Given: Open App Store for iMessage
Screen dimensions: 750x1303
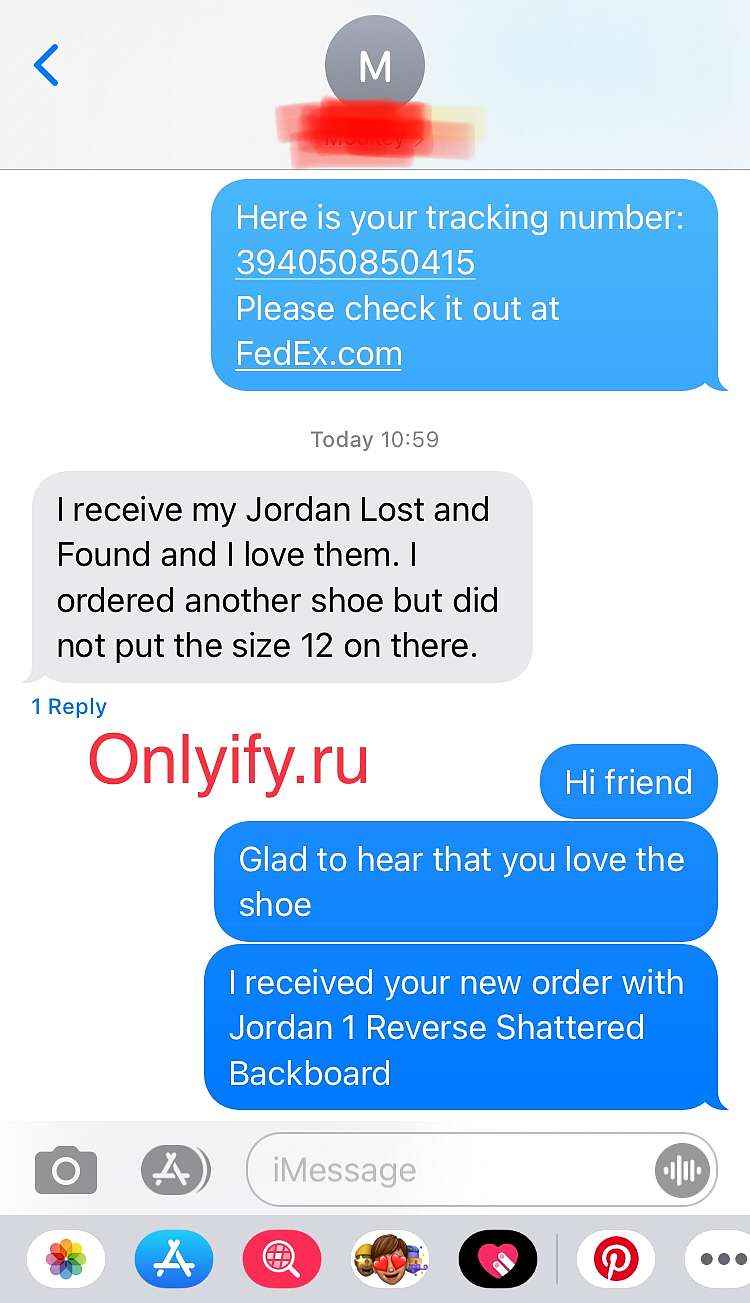Looking at the screenshot, I should pyautogui.click(x=174, y=1259).
